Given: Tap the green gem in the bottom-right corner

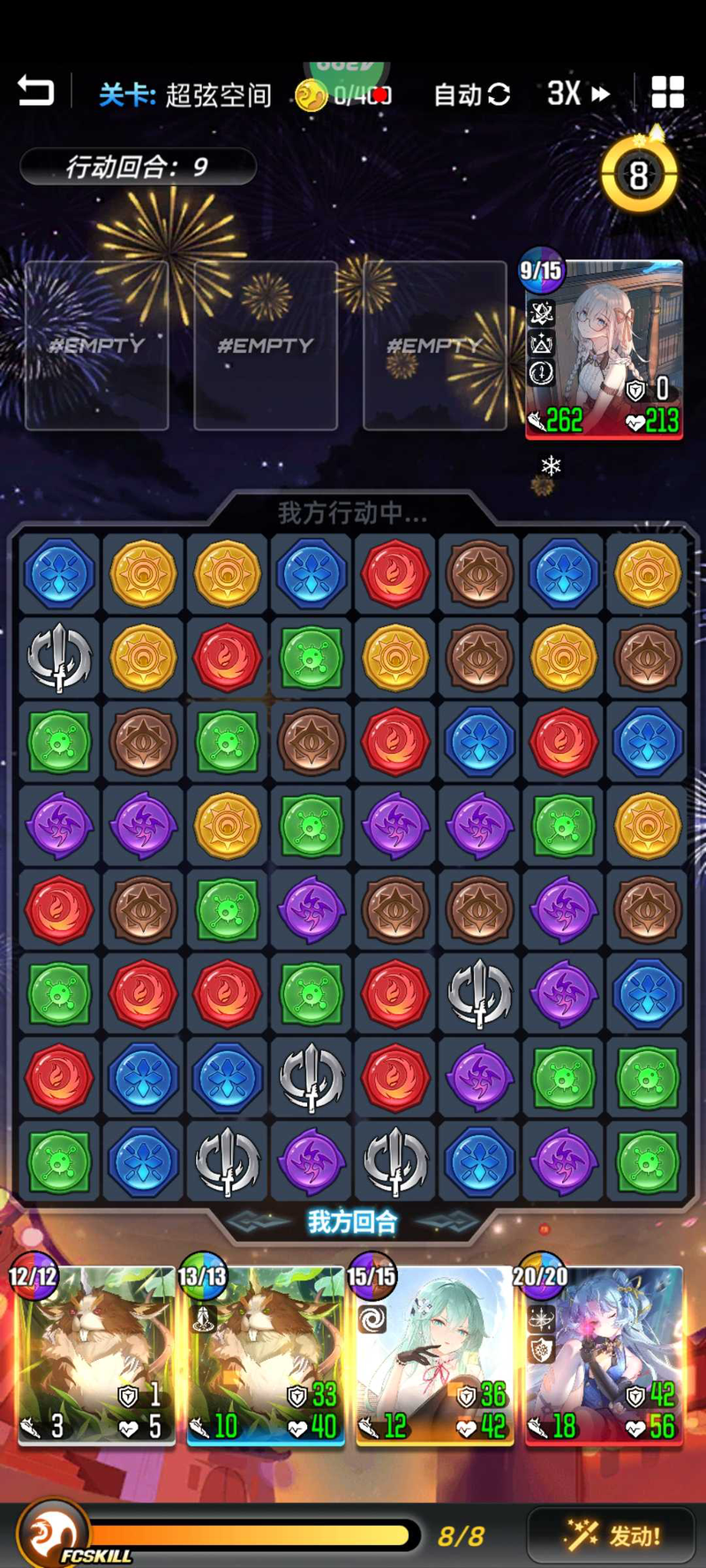Looking at the screenshot, I should click(648, 1161).
